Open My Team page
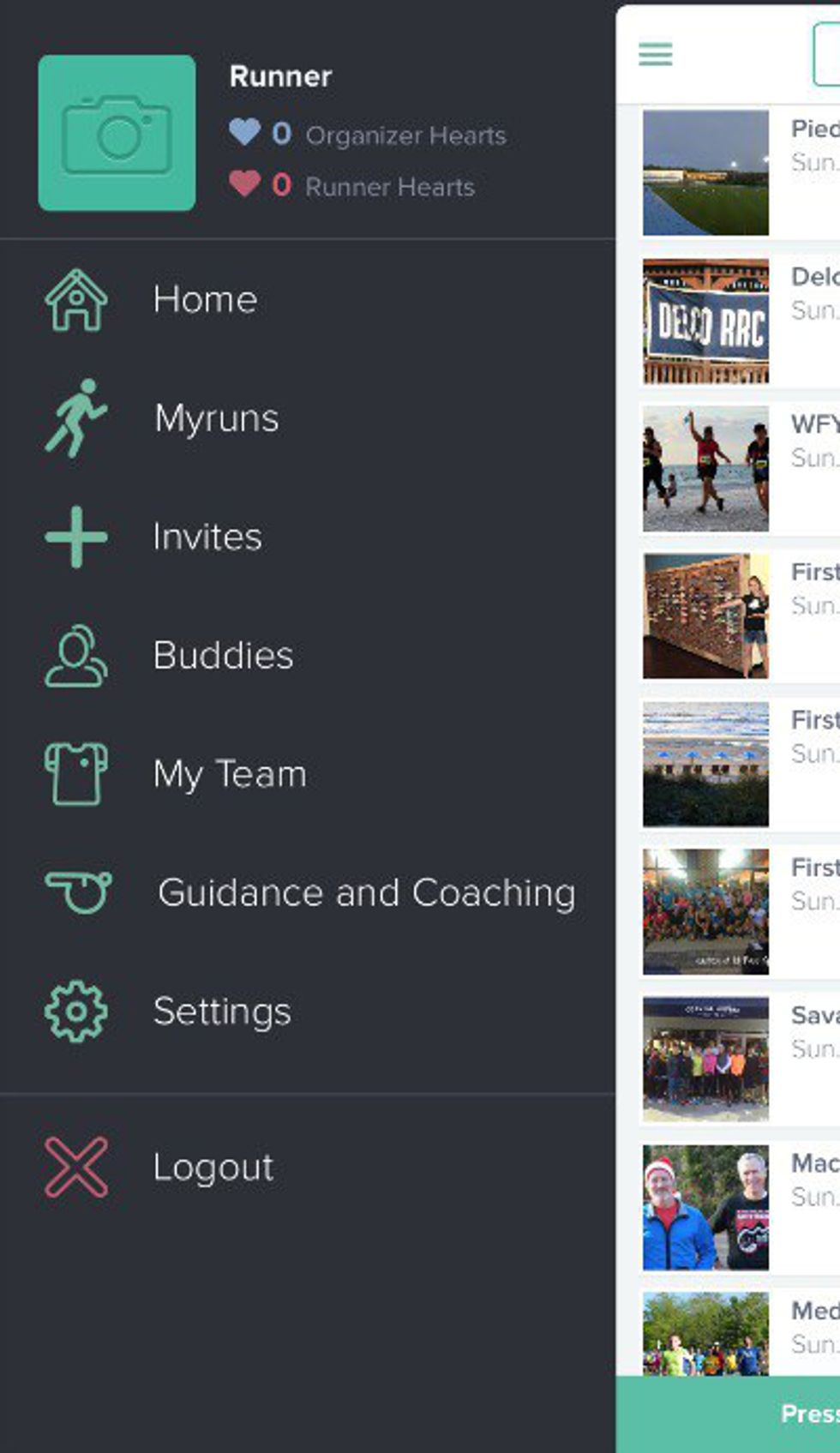This screenshot has height=1453, width=840. pyautogui.click(x=229, y=774)
